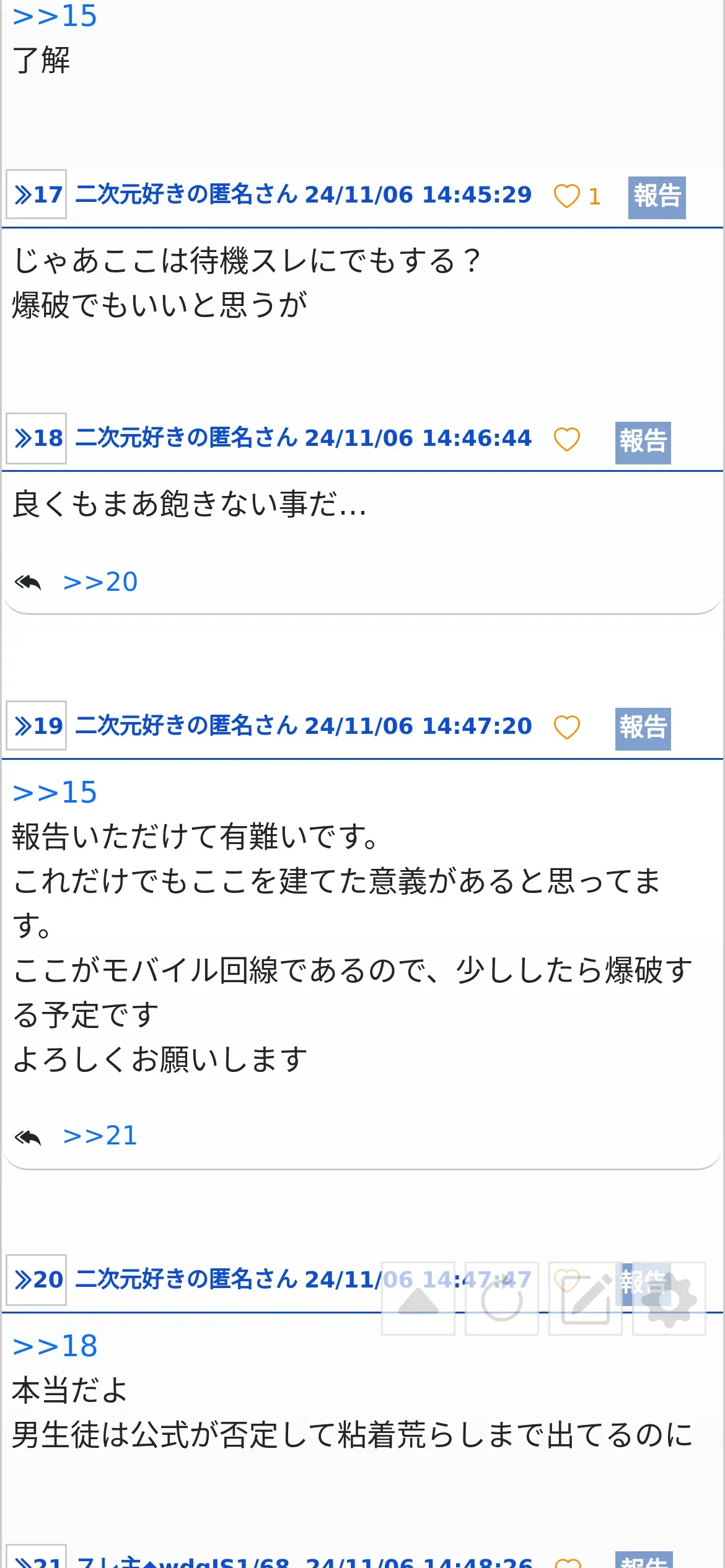Report post 17 using 報告 button
Screen dimensions: 725x1568
[657, 197]
